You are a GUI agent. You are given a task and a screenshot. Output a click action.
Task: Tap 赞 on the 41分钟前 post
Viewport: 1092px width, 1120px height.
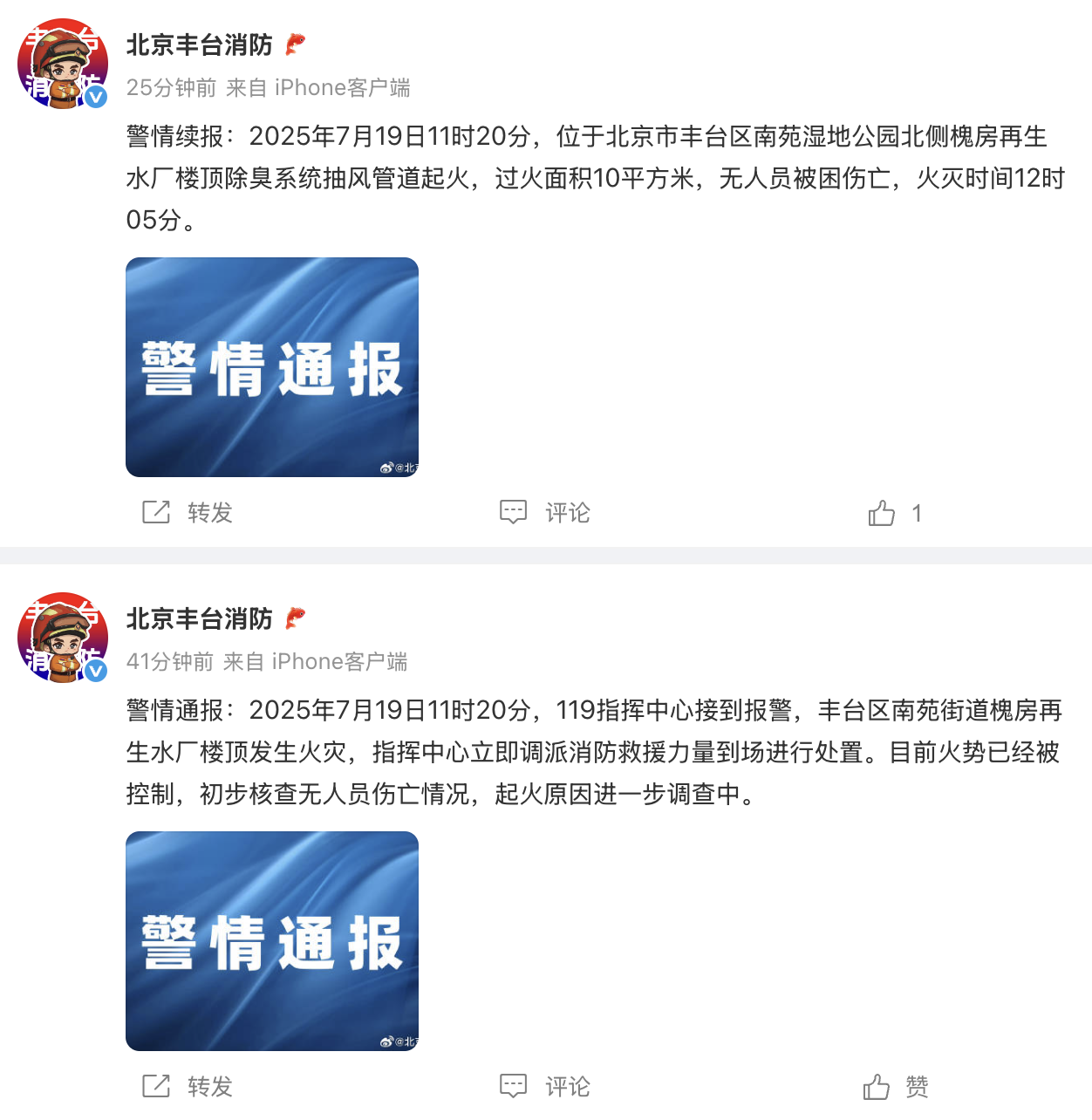[x=896, y=1087]
